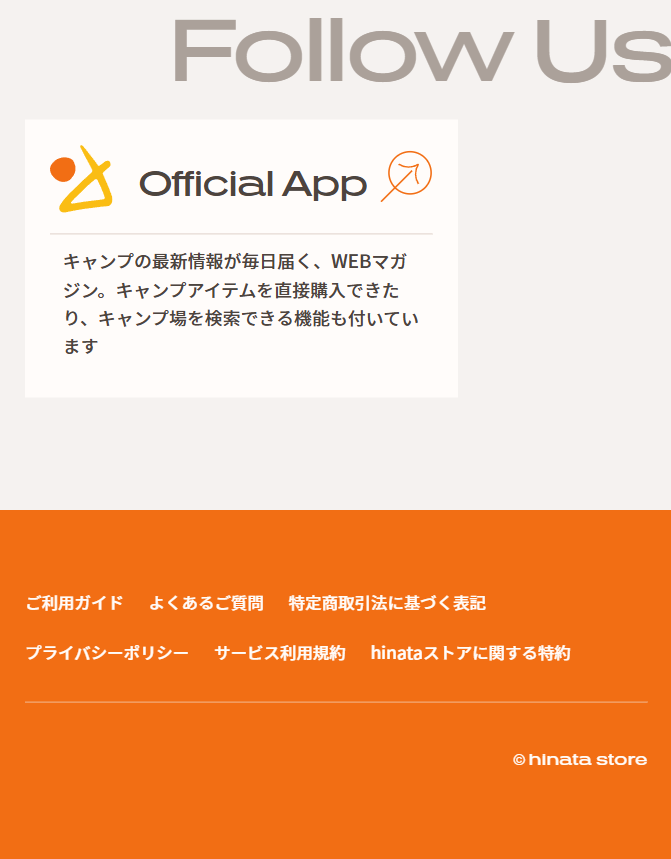Open the プライバシーポリシー link
The height and width of the screenshot is (859, 671).
tap(107, 653)
